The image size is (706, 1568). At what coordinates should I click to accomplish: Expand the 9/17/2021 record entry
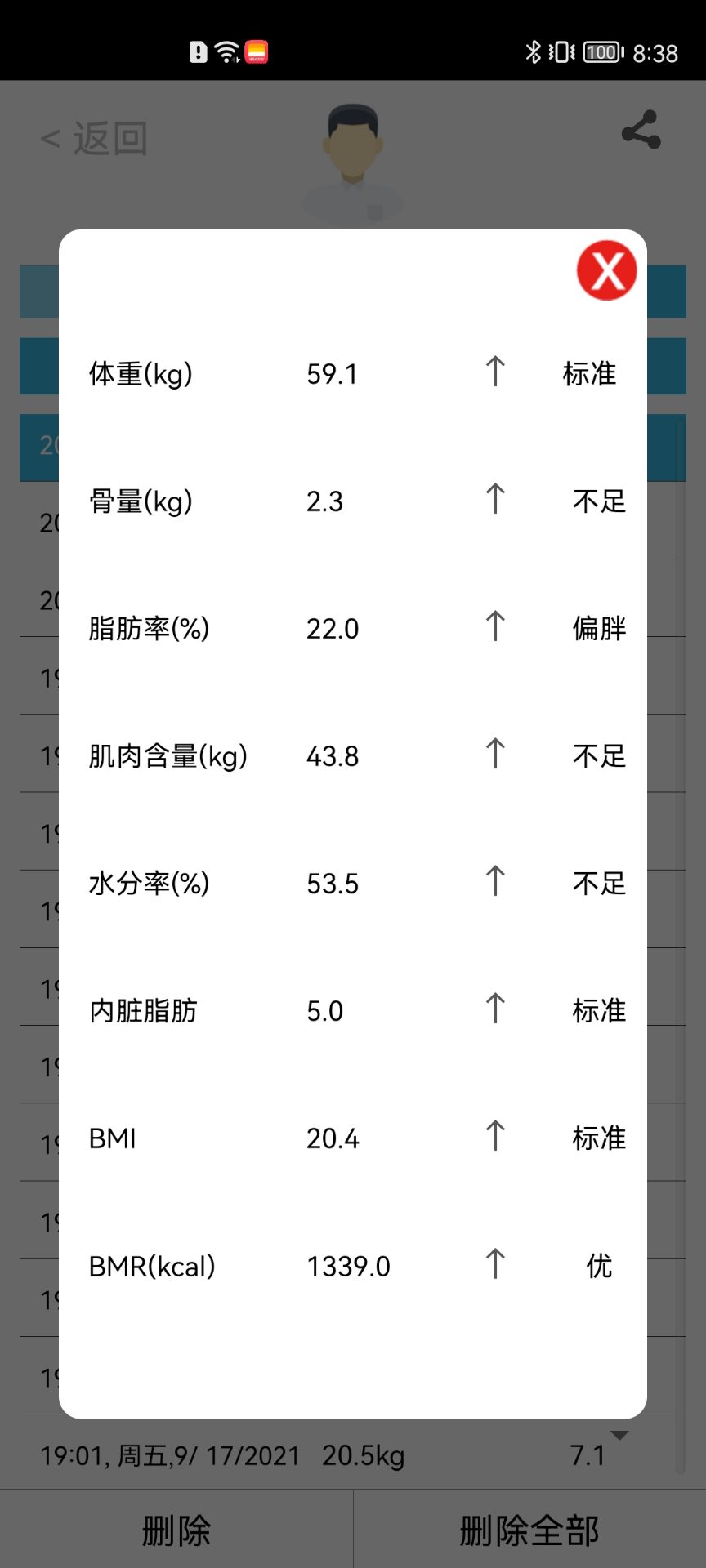245,1454
